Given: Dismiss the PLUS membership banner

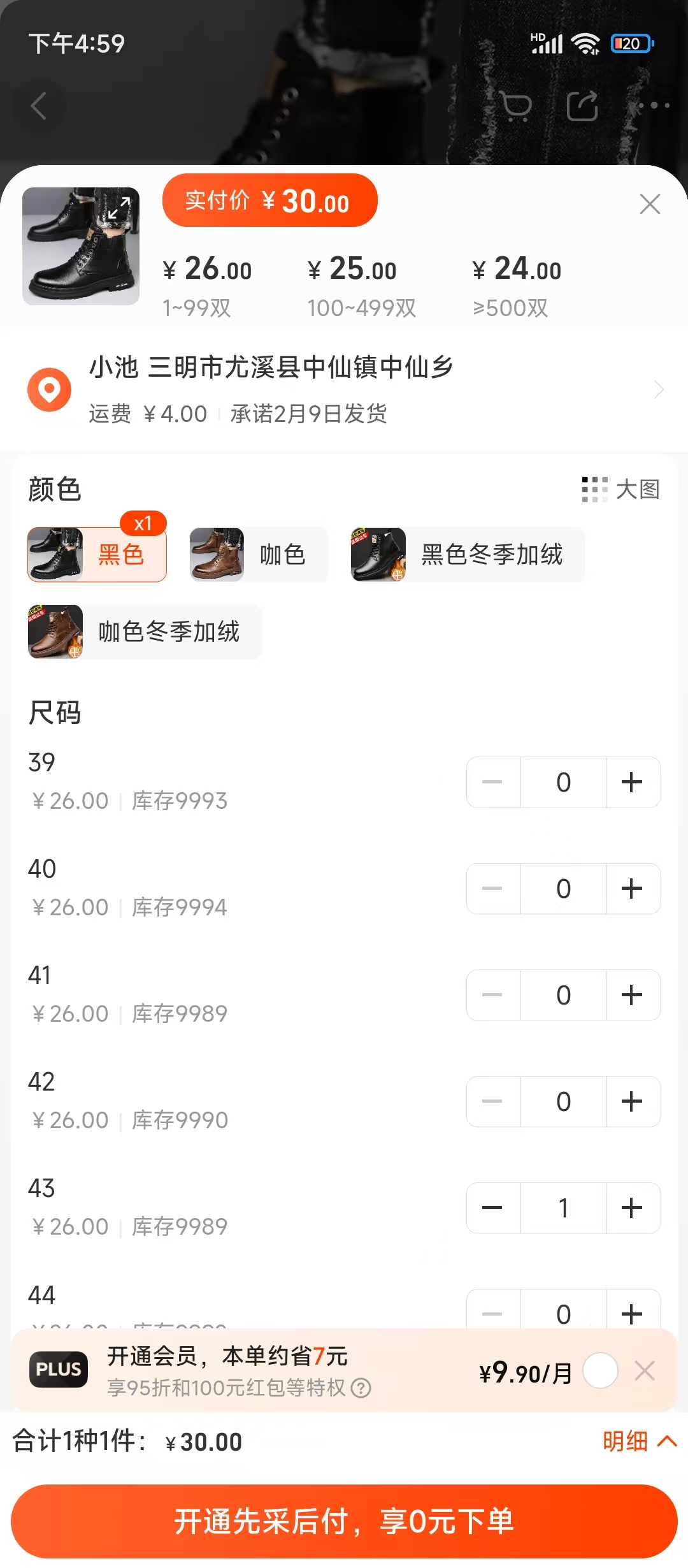Looking at the screenshot, I should (645, 1370).
